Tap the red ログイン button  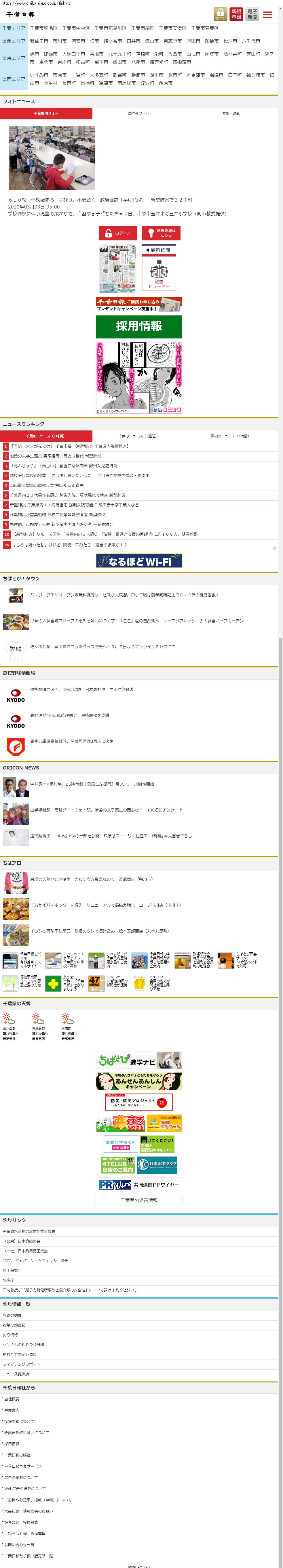(x=118, y=233)
